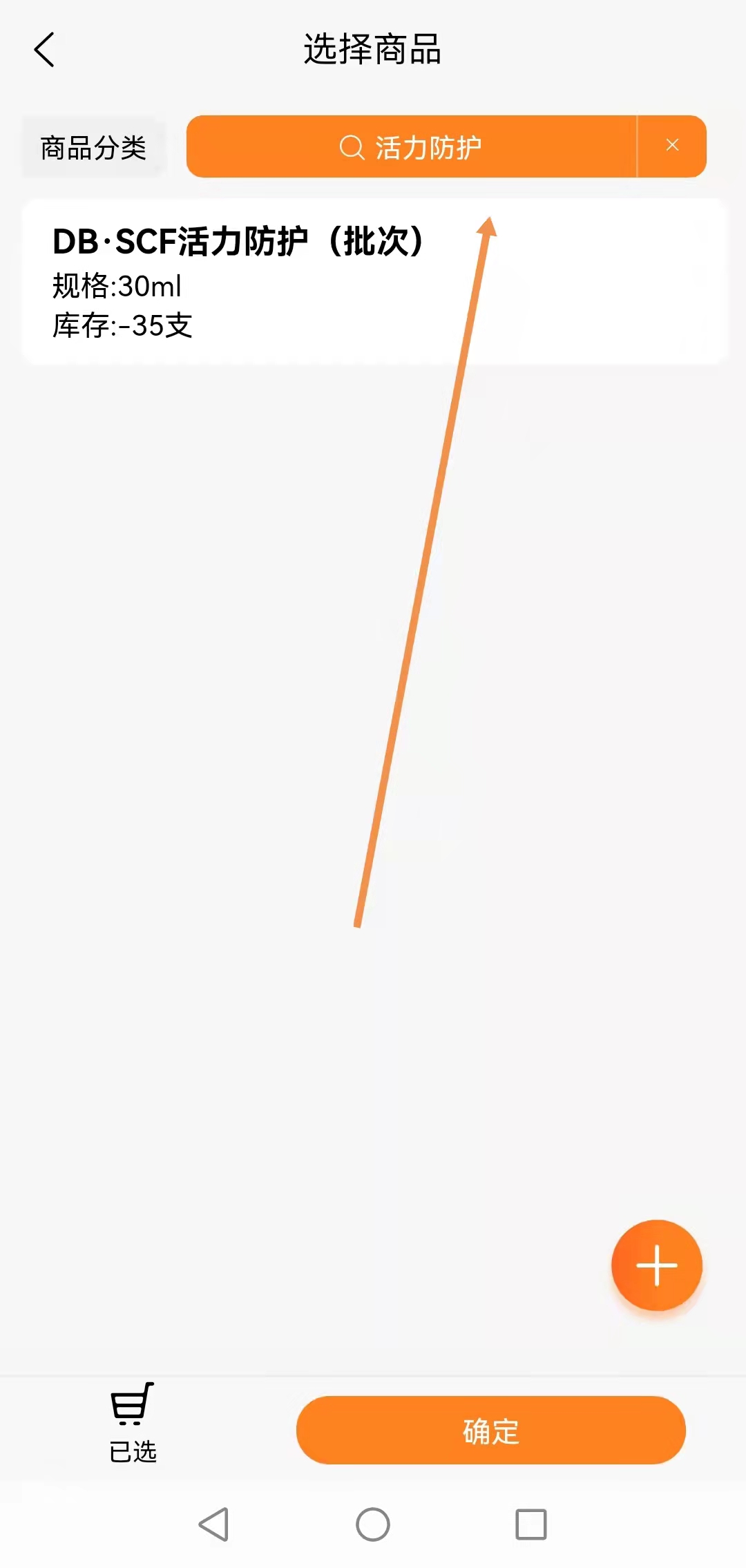Open the 商品分类 category filter
The width and height of the screenshot is (746, 1568).
point(93,148)
